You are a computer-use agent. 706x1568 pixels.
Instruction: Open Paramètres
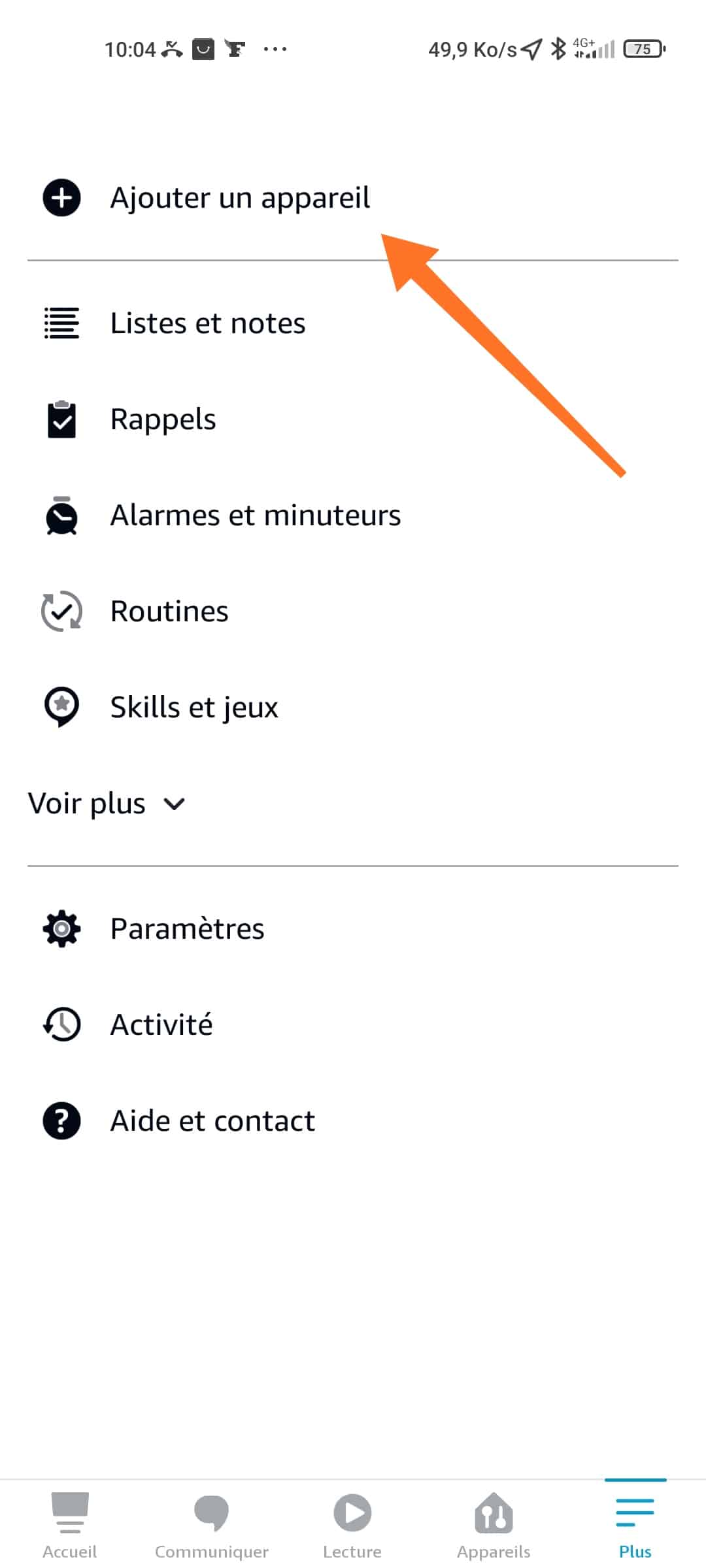(353, 928)
